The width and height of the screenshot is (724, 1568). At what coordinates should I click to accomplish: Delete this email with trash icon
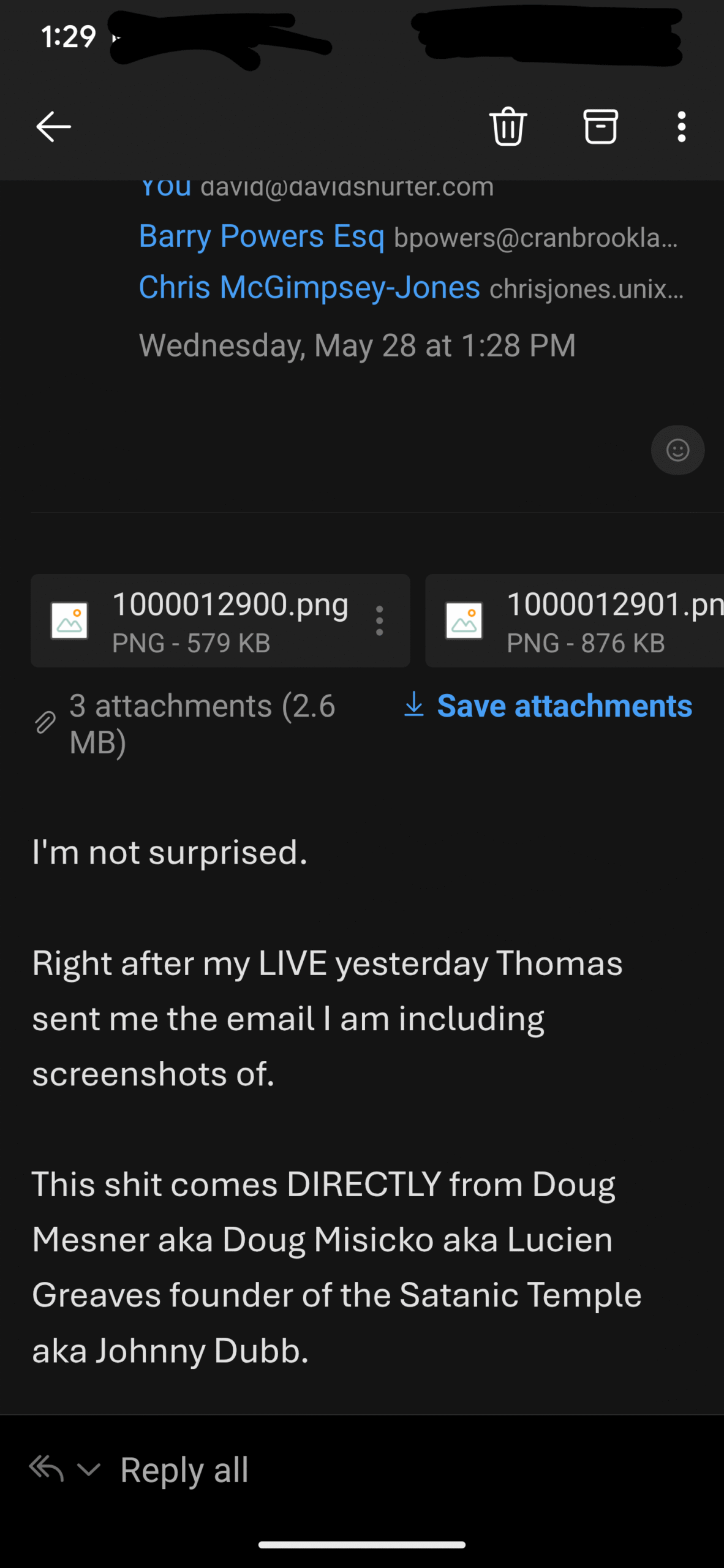click(508, 127)
